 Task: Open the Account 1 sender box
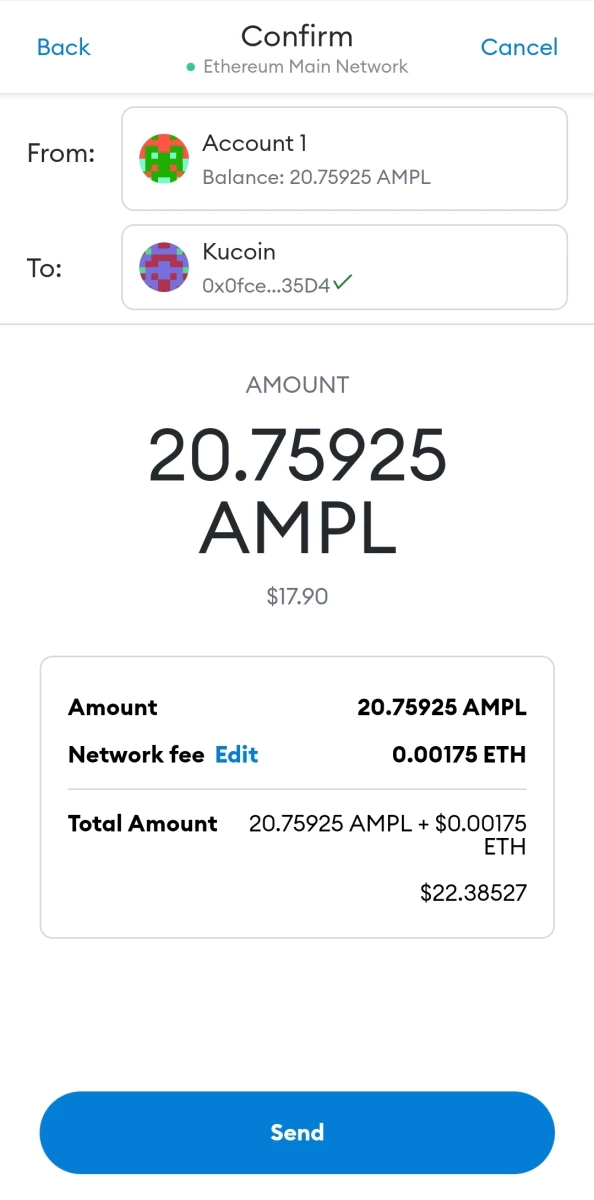pos(345,159)
